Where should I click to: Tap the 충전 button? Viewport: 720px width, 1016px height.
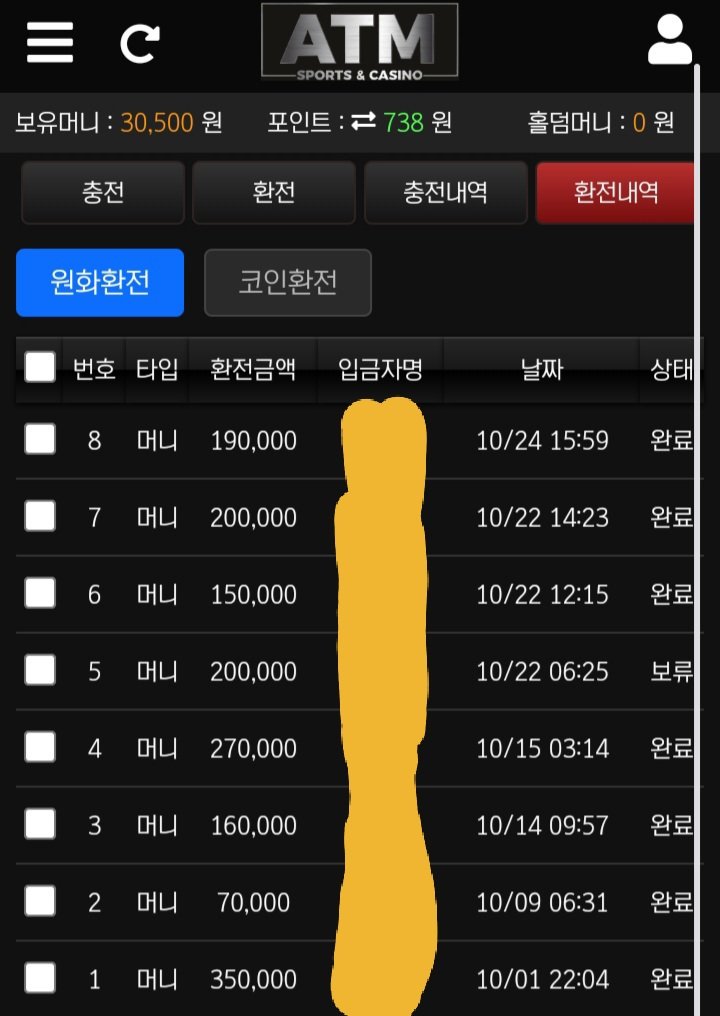103,192
